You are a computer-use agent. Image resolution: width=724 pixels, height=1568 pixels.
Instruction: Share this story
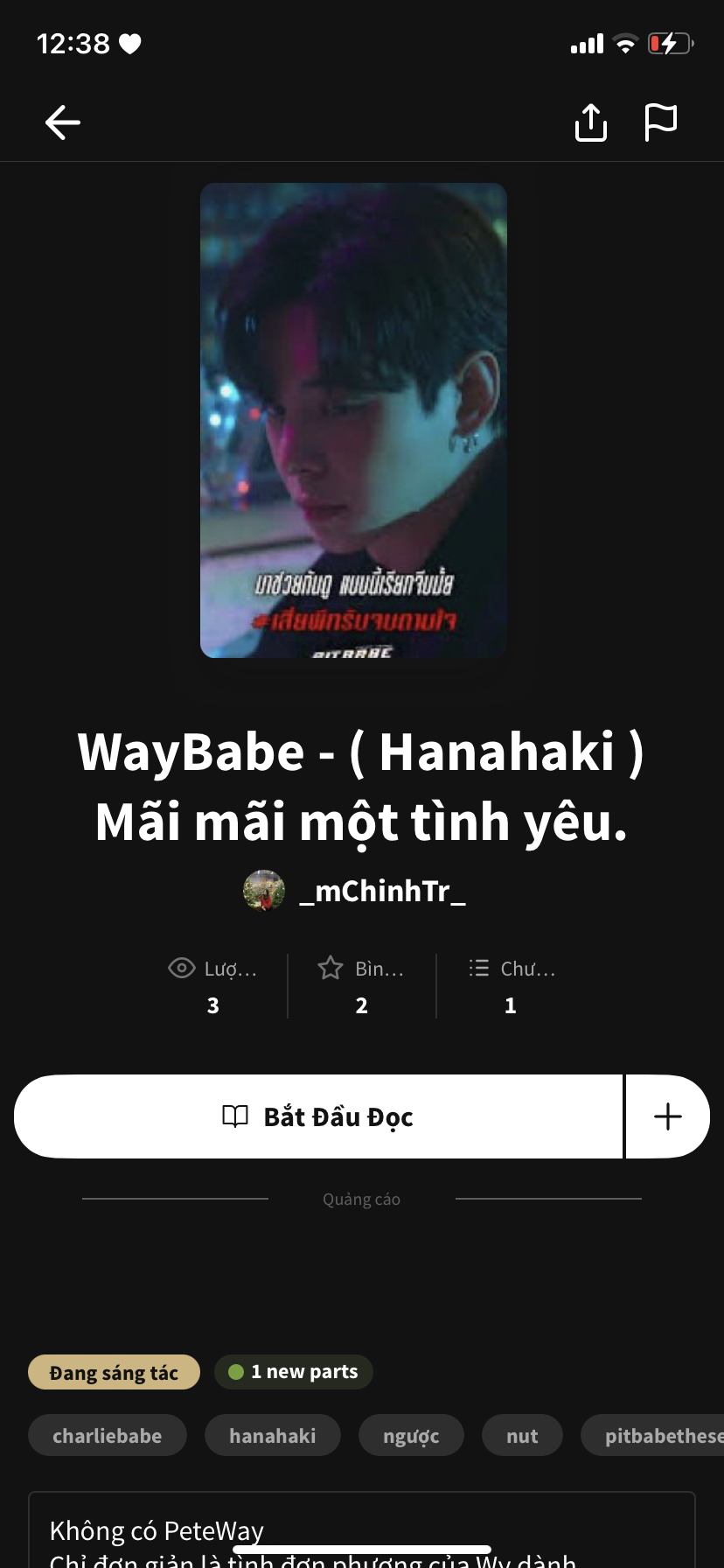coord(591,122)
